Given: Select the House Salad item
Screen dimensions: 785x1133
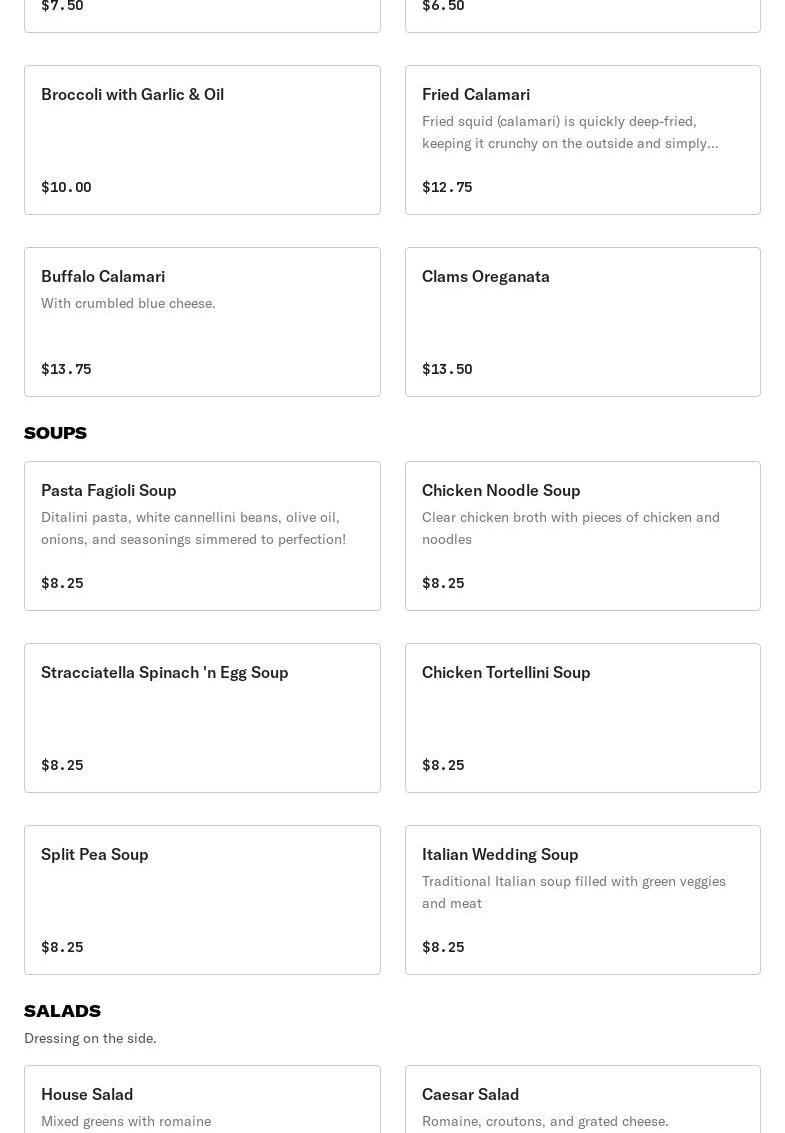Looking at the screenshot, I should (x=202, y=1100).
